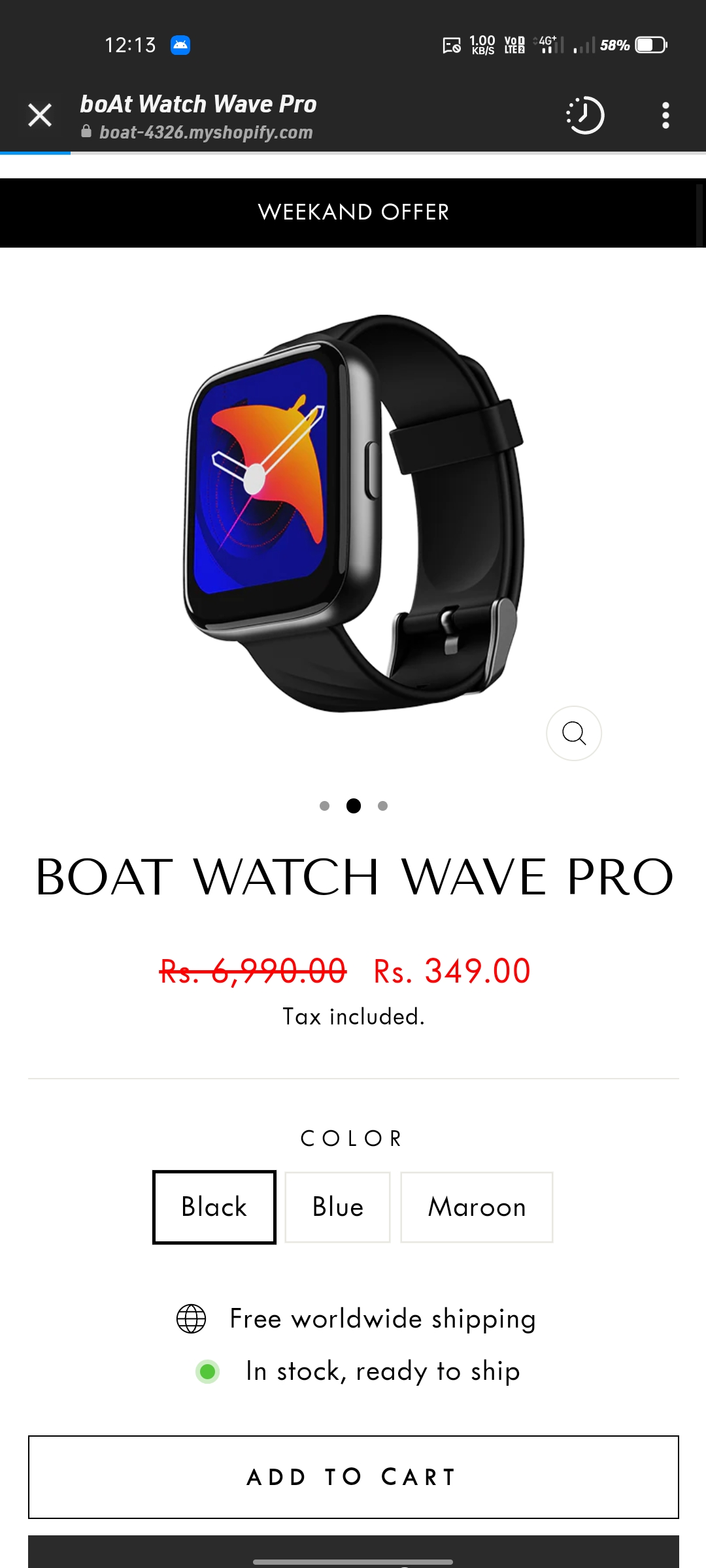Open the boAt watch product image
The image size is (706, 1568).
(353, 513)
